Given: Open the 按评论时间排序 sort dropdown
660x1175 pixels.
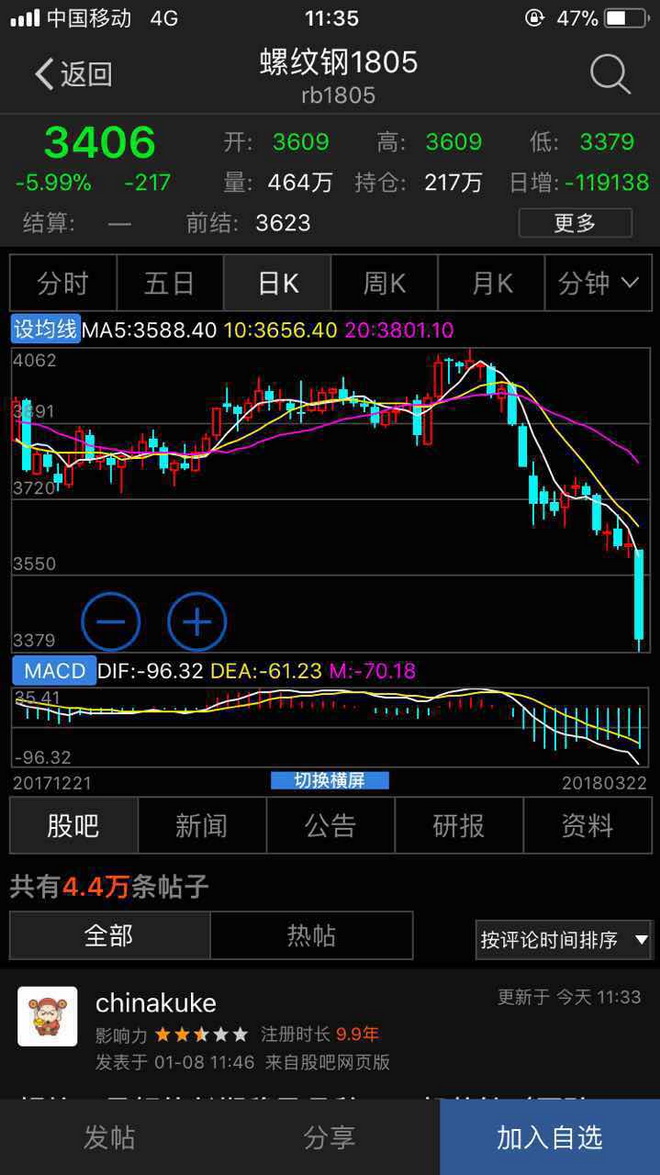Looking at the screenshot, I should [564, 940].
